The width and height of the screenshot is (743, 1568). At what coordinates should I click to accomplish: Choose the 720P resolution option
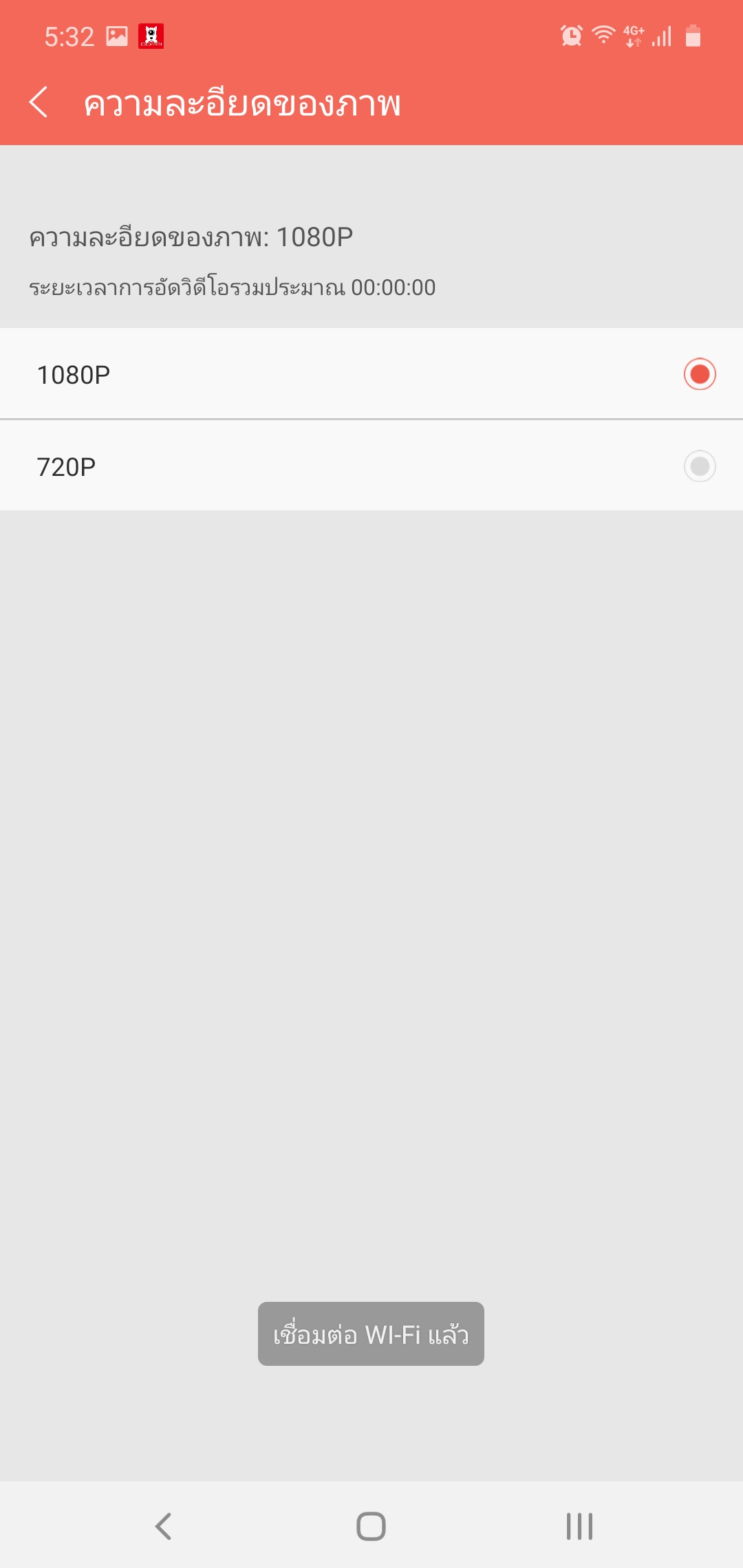coord(371,466)
